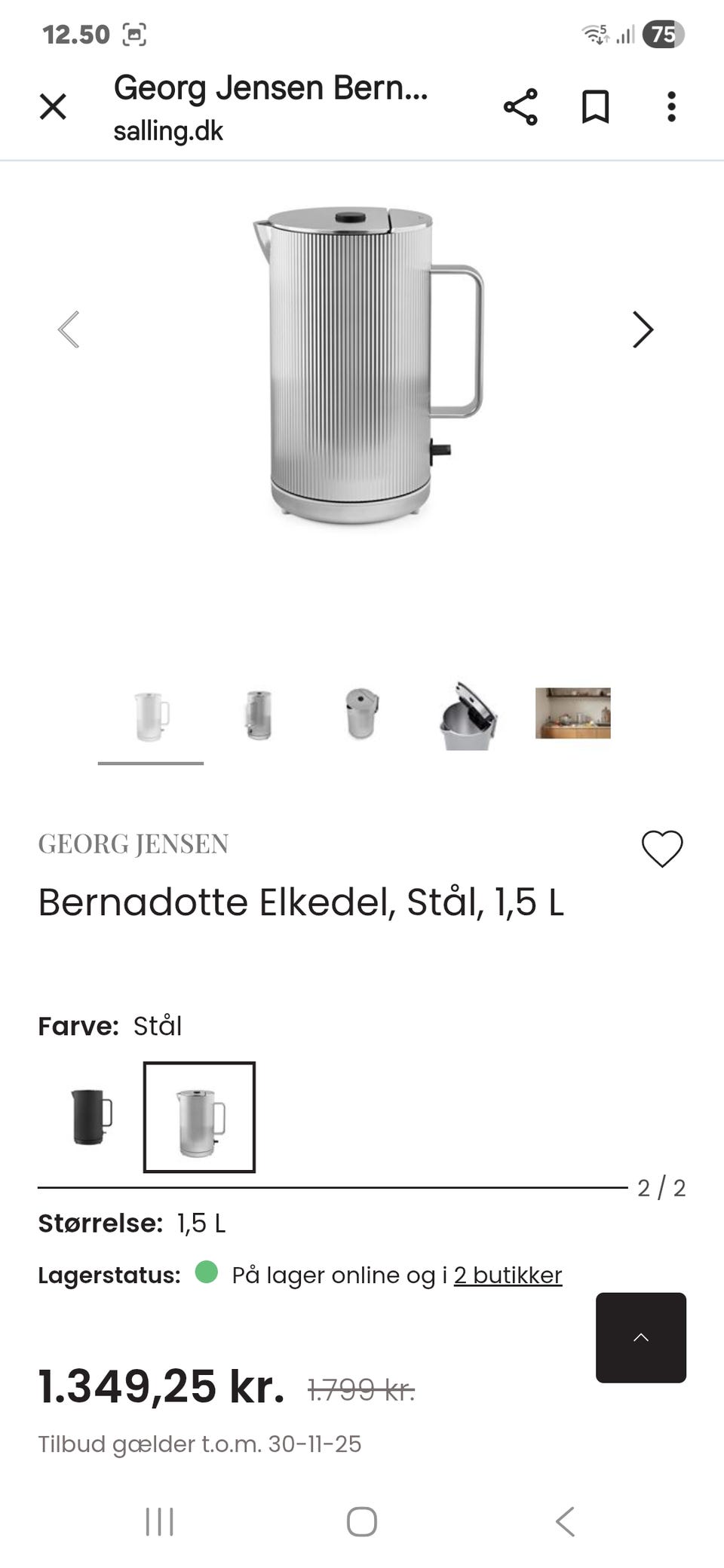The height and width of the screenshot is (1568, 724).
Task: Share the product page
Action: coord(521,108)
